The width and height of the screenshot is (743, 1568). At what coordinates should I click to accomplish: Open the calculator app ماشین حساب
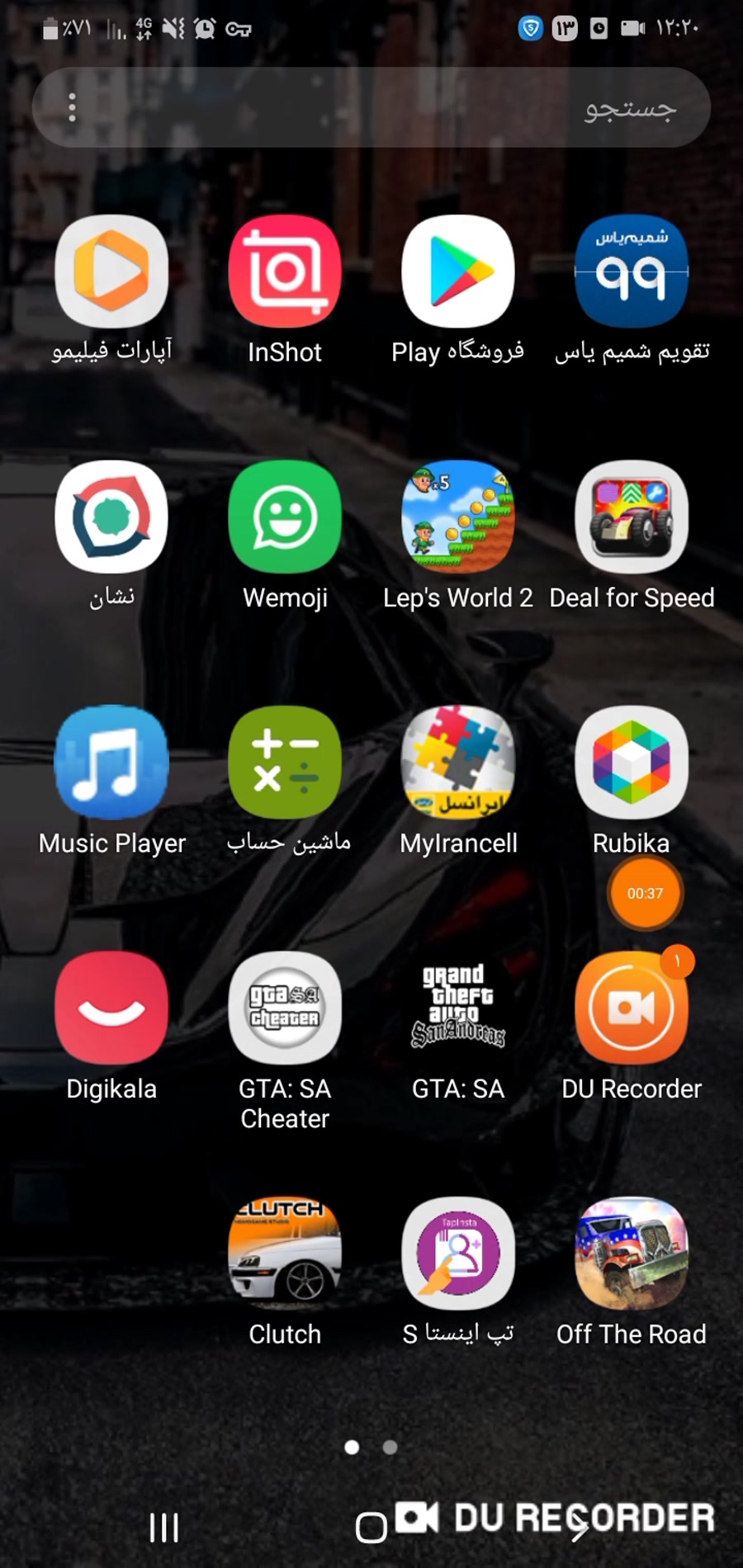coord(285,762)
